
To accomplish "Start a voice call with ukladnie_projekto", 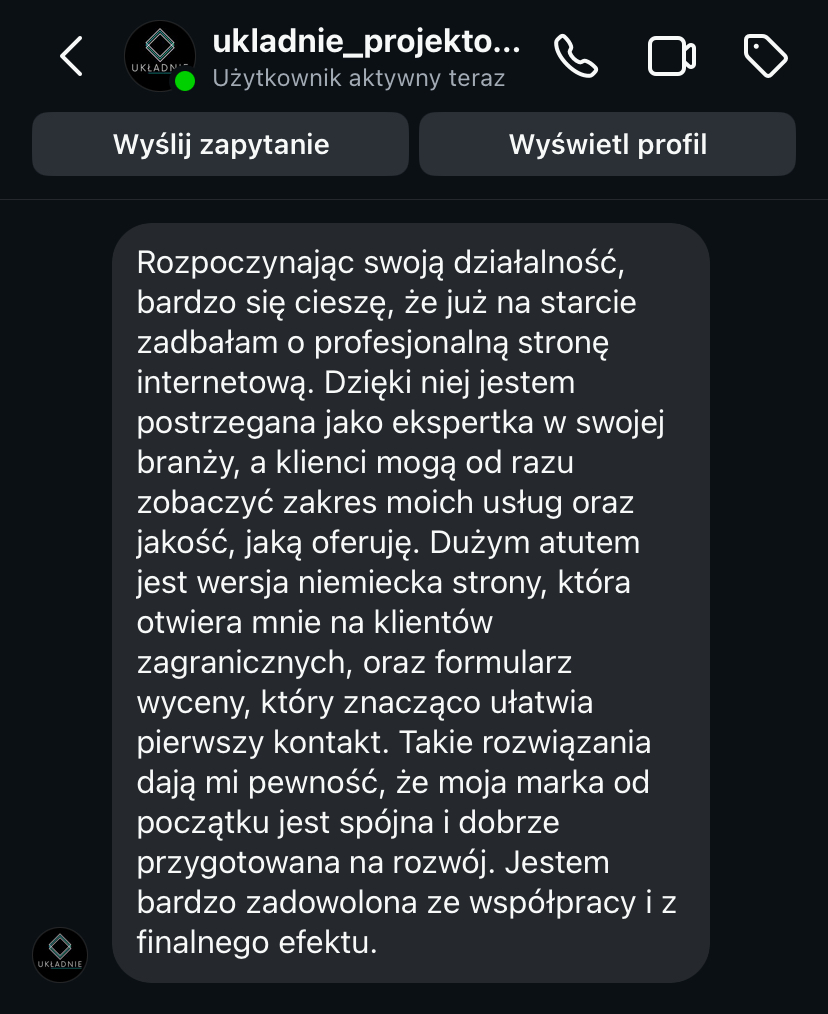I will click(x=576, y=56).
